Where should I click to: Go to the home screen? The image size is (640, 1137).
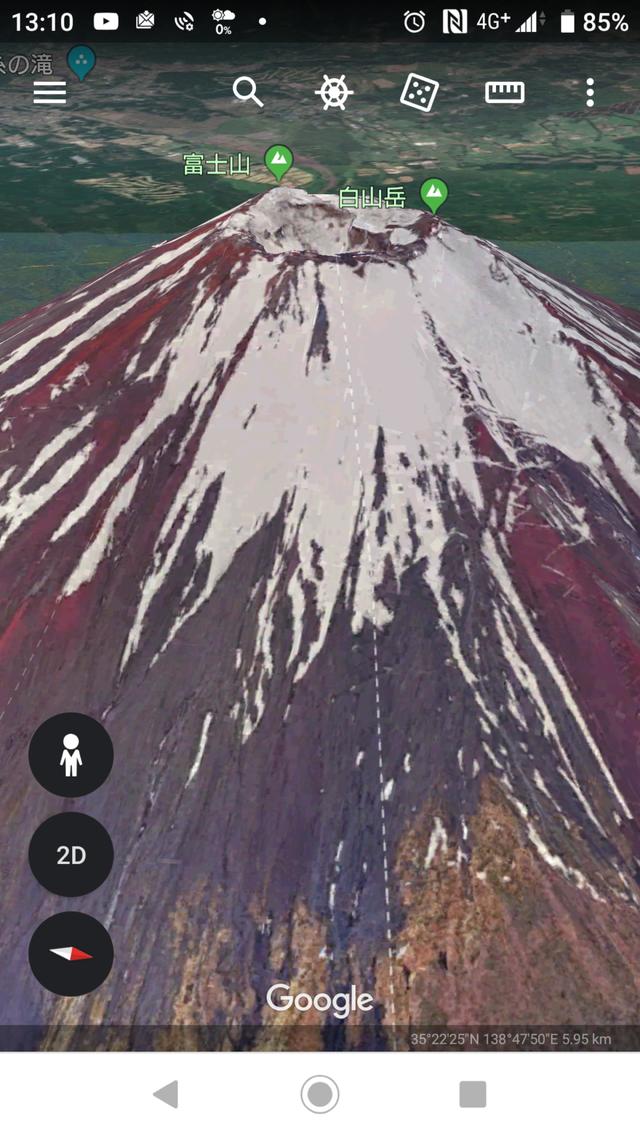(320, 1094)
